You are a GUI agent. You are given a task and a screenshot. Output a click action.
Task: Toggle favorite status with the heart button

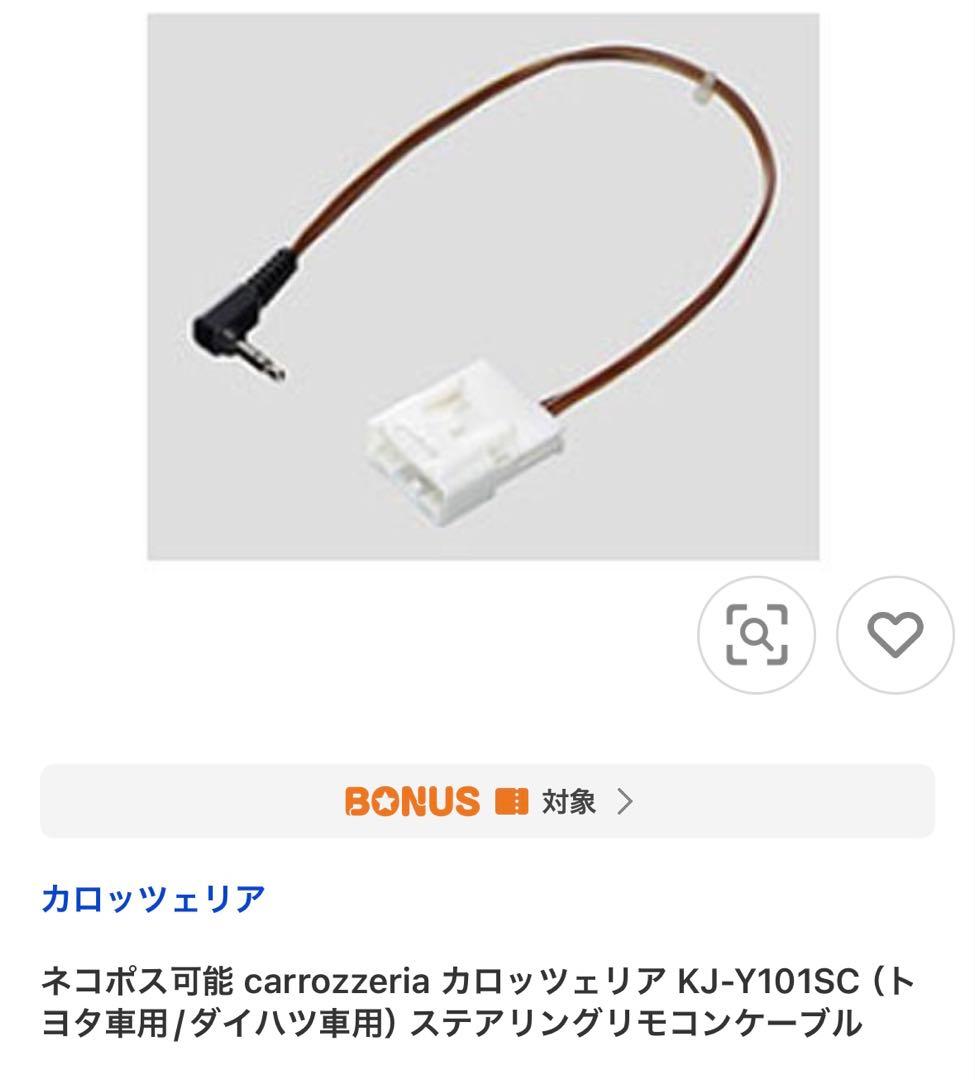click(897, 634)
